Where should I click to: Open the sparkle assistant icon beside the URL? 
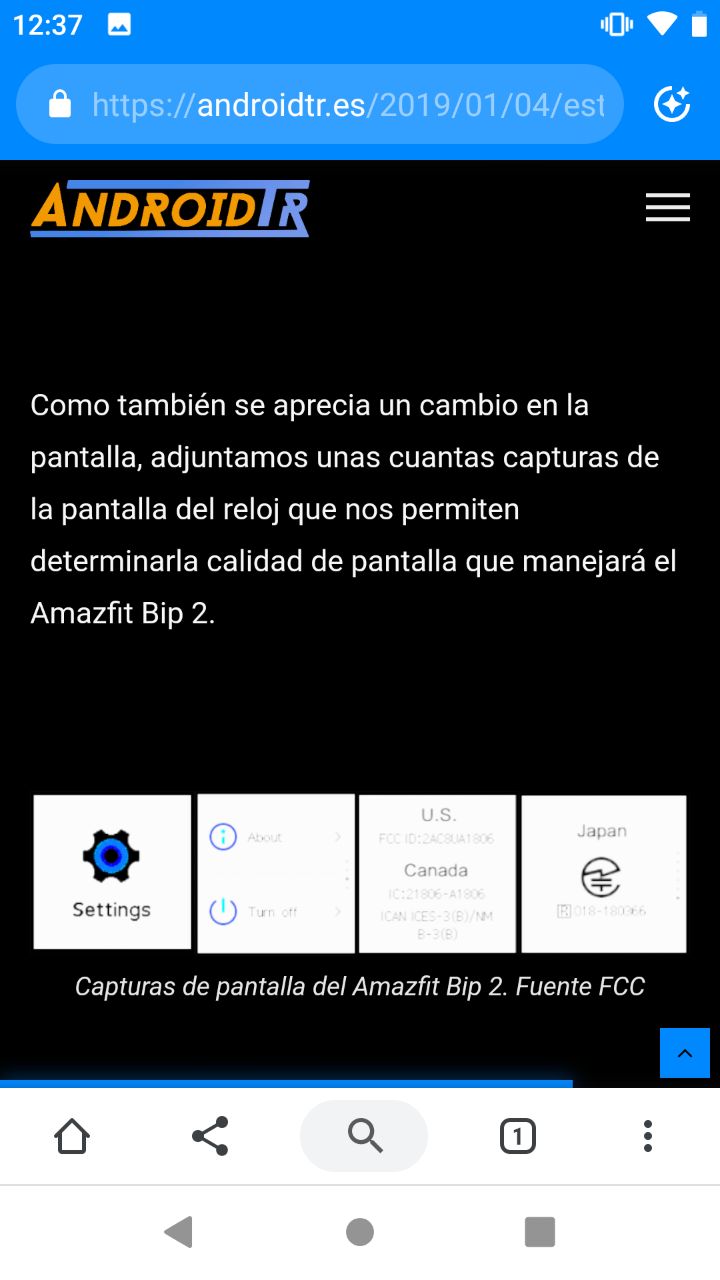tap(672, 104)
